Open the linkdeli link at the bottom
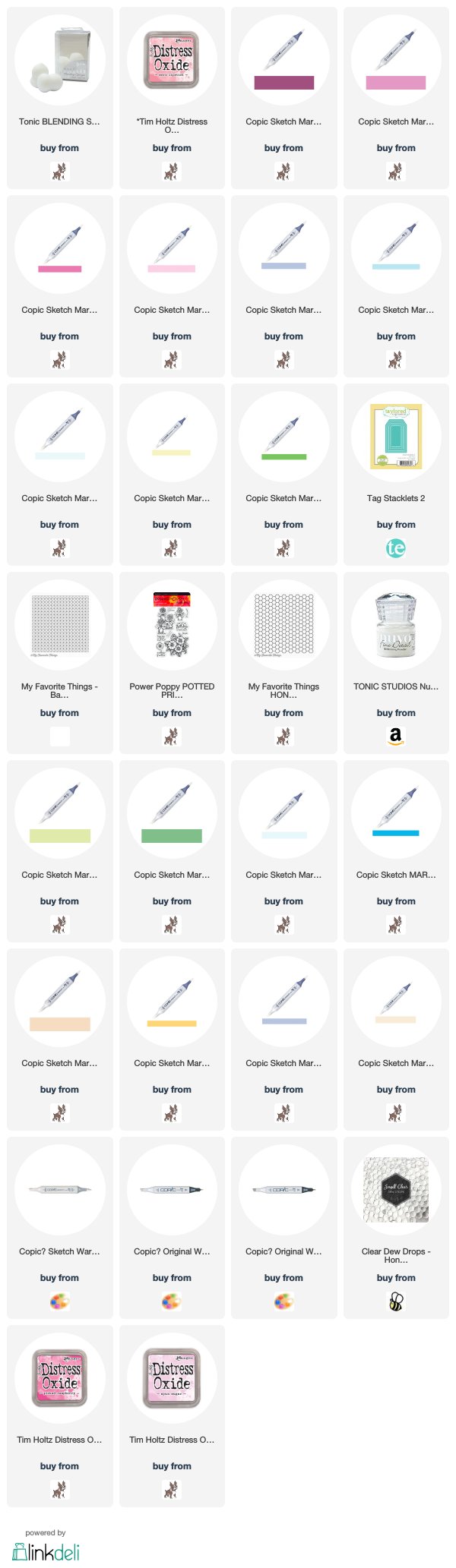The image size is (456, 1568). tap(46, 1551)
